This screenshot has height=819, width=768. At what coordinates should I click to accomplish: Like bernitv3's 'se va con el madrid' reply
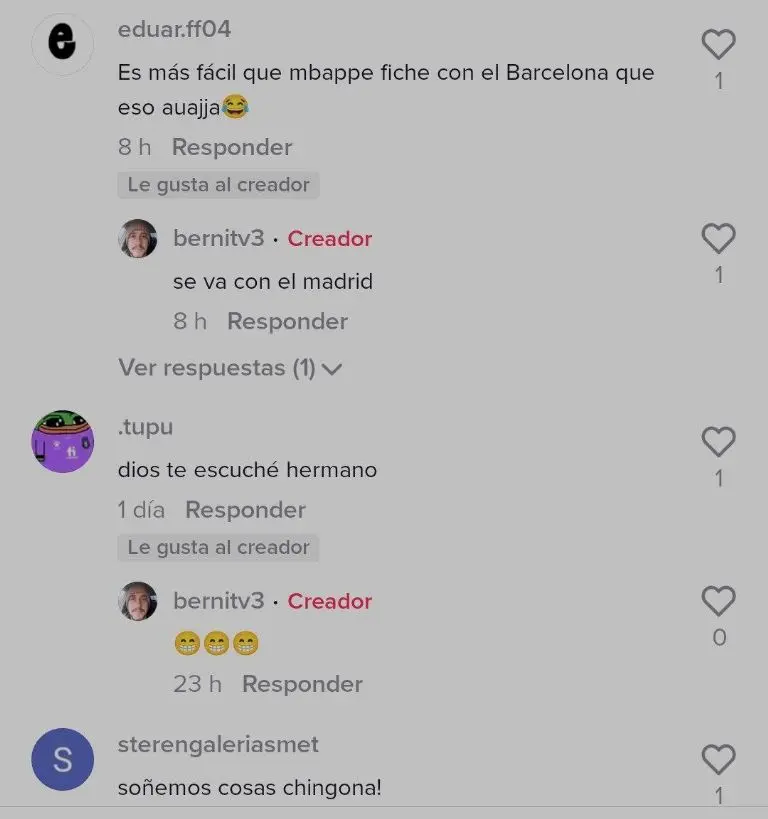[718, 239]
